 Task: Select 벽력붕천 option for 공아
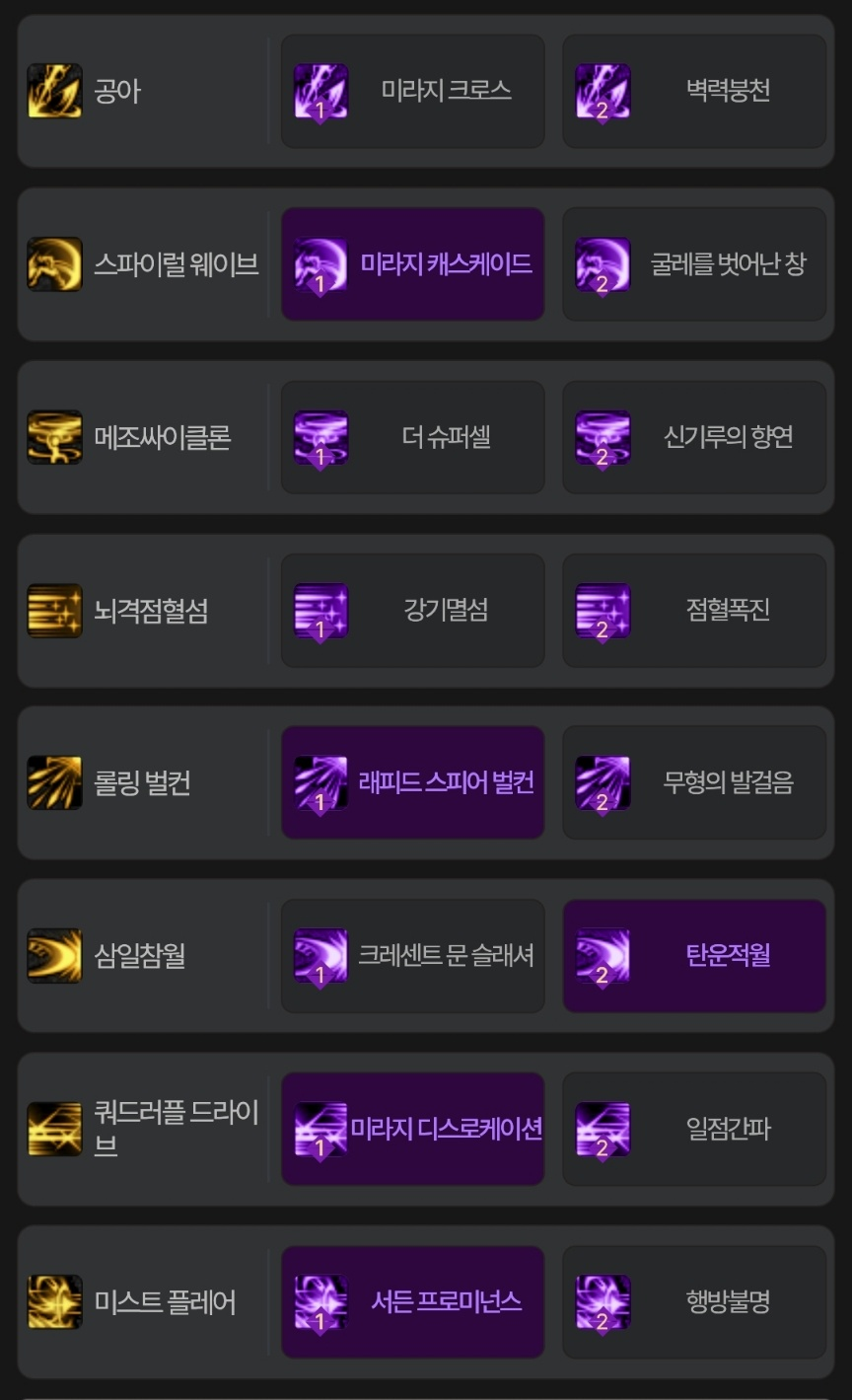click(x=694, y=92)
